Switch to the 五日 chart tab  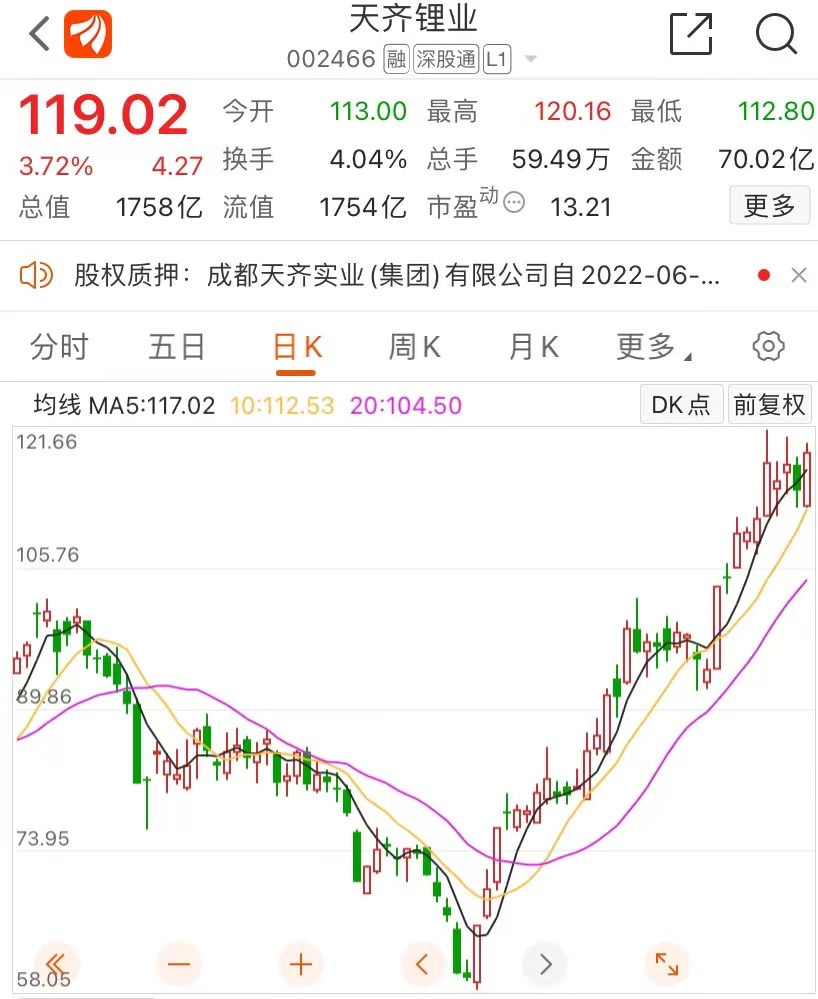coord(177,347)
